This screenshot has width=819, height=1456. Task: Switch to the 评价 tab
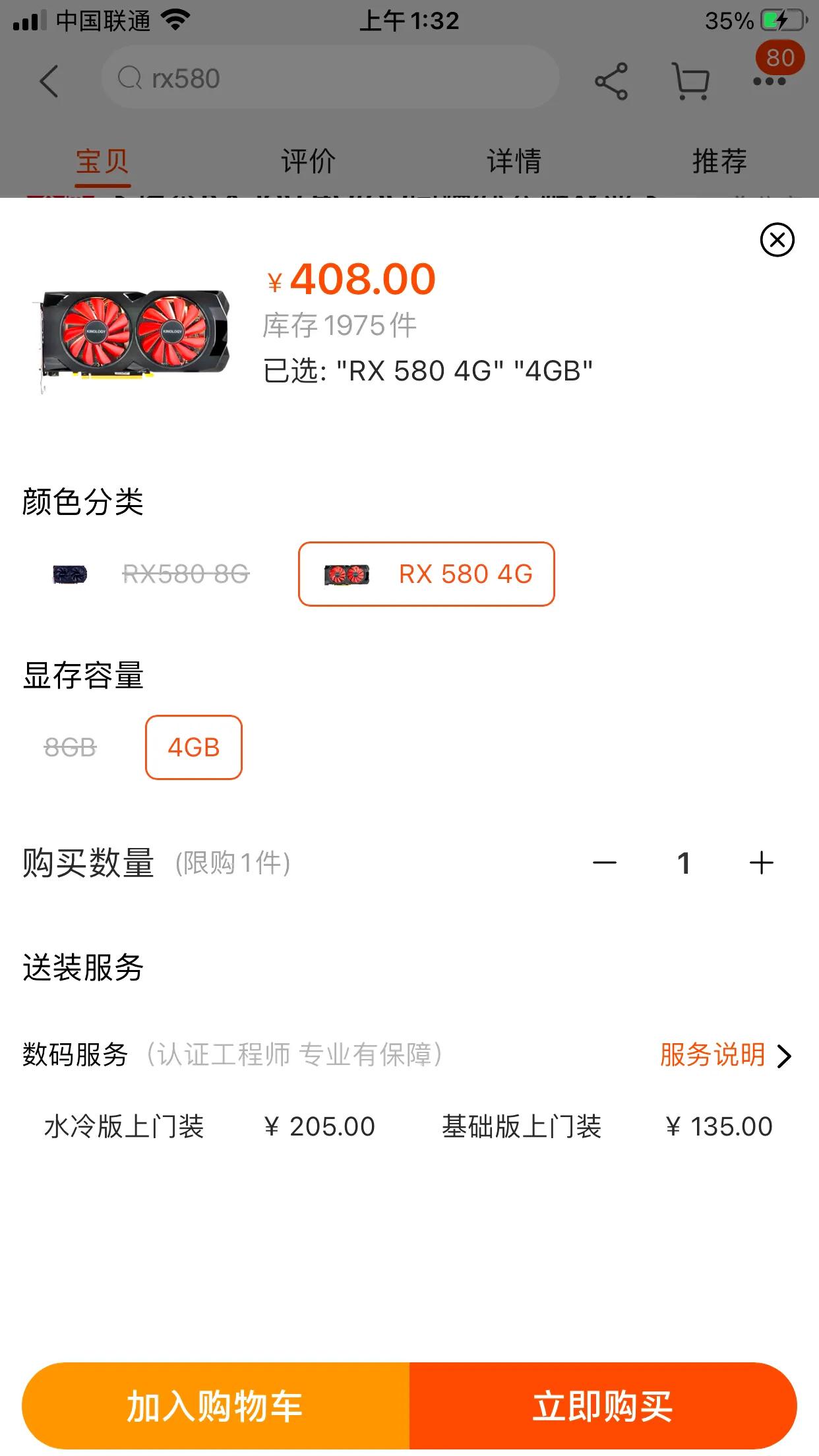pyautogui.click(x=307, y=159)
